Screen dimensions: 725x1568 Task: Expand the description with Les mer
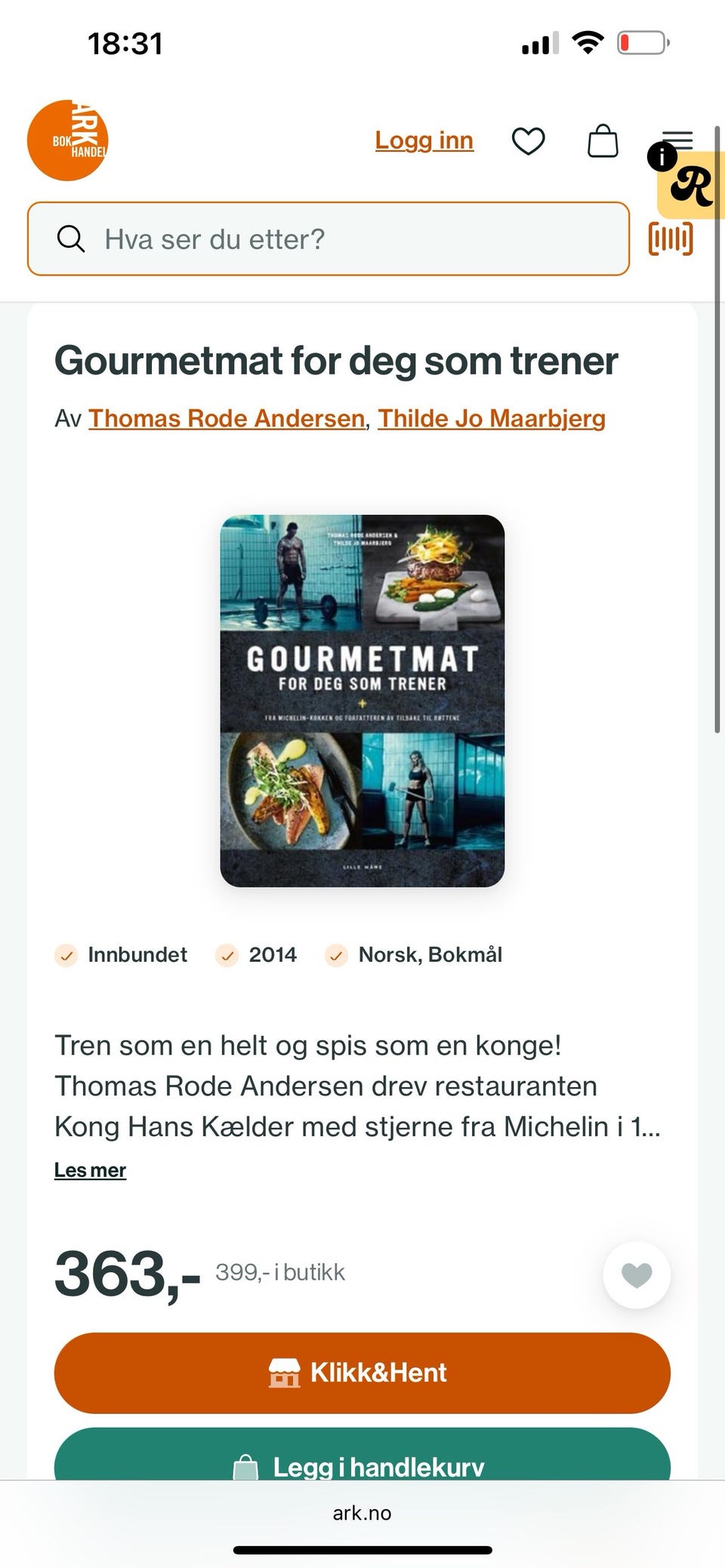90,1169
